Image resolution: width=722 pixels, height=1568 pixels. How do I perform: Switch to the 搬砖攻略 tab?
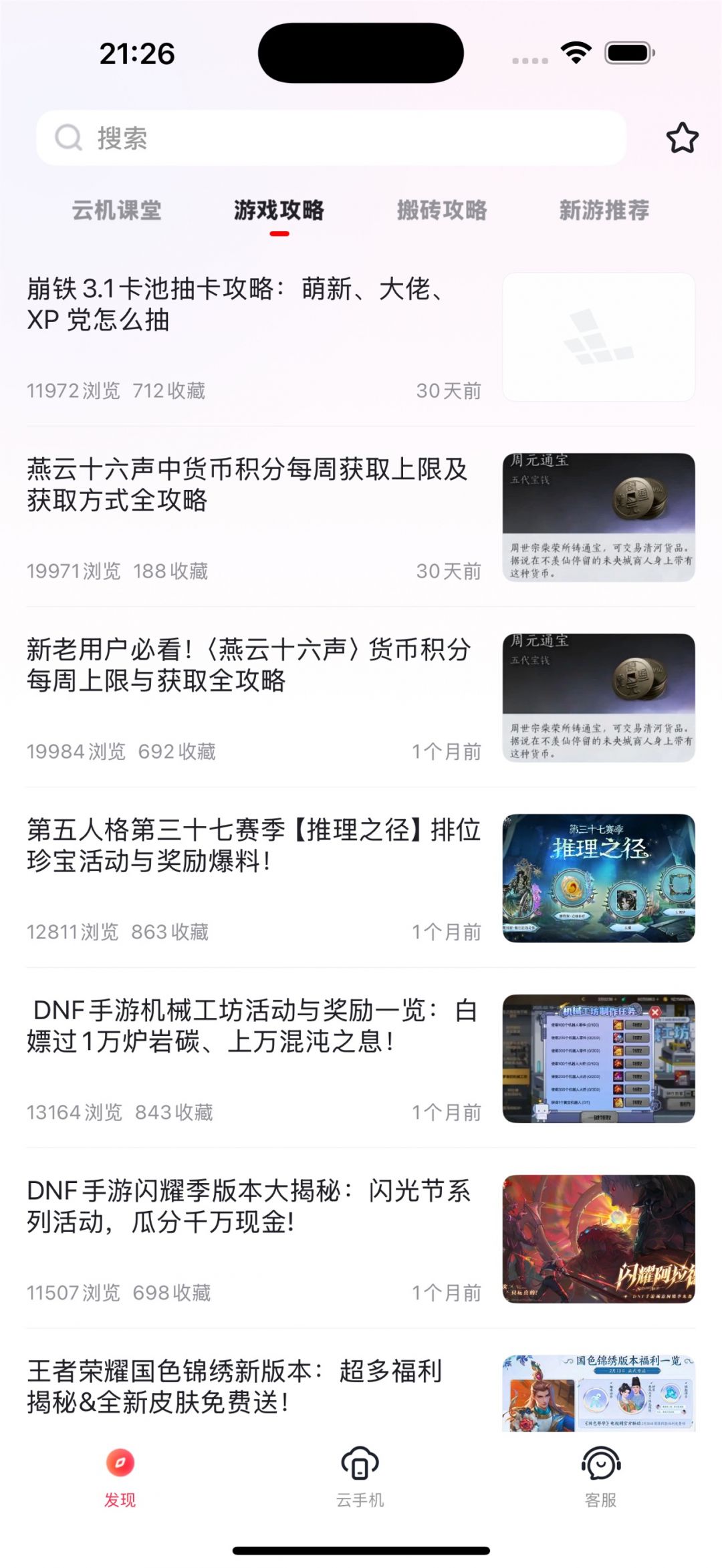pyautogui.click(x=442, y=210)
